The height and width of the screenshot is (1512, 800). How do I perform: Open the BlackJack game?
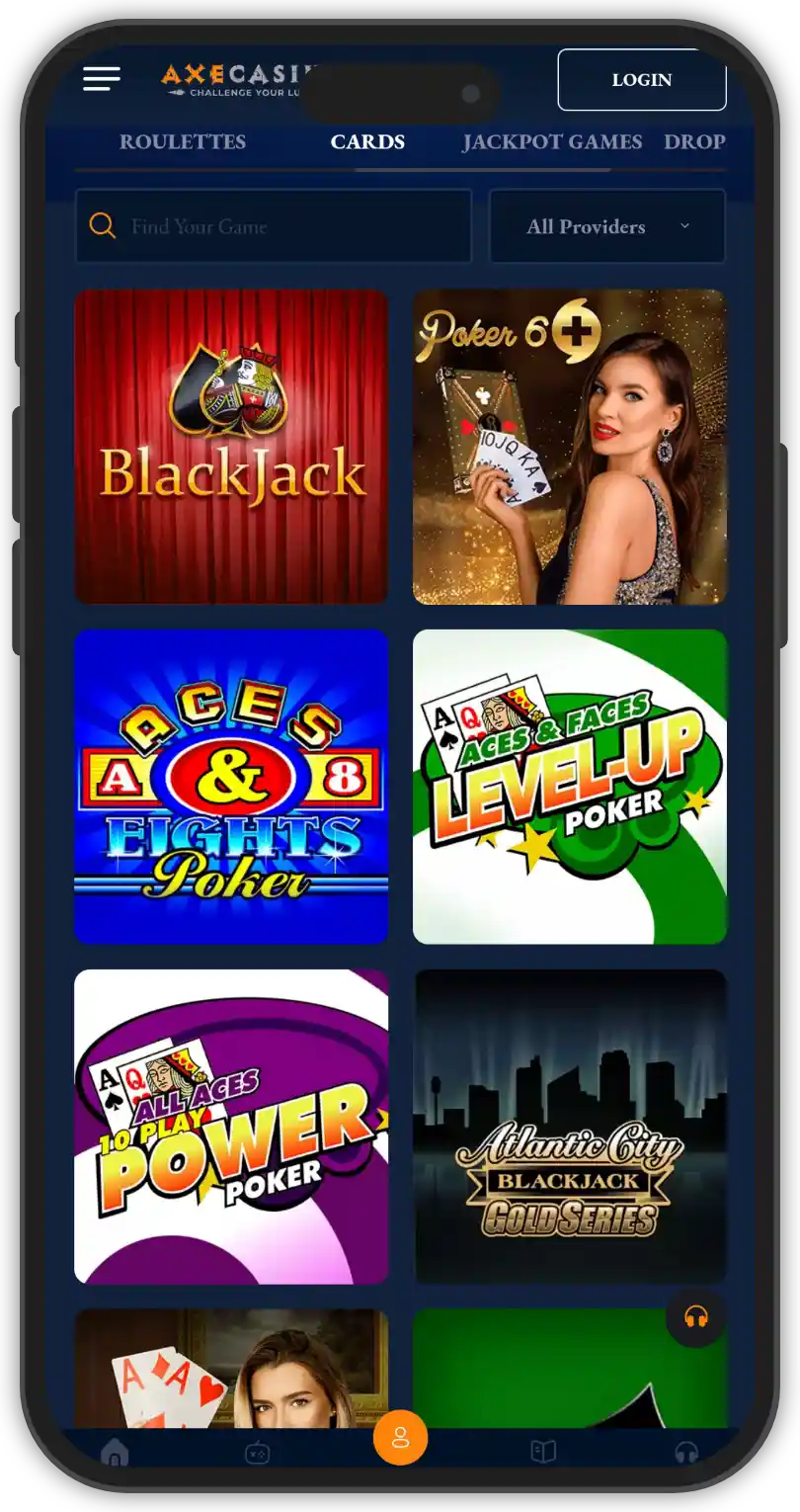coord(231,446)
